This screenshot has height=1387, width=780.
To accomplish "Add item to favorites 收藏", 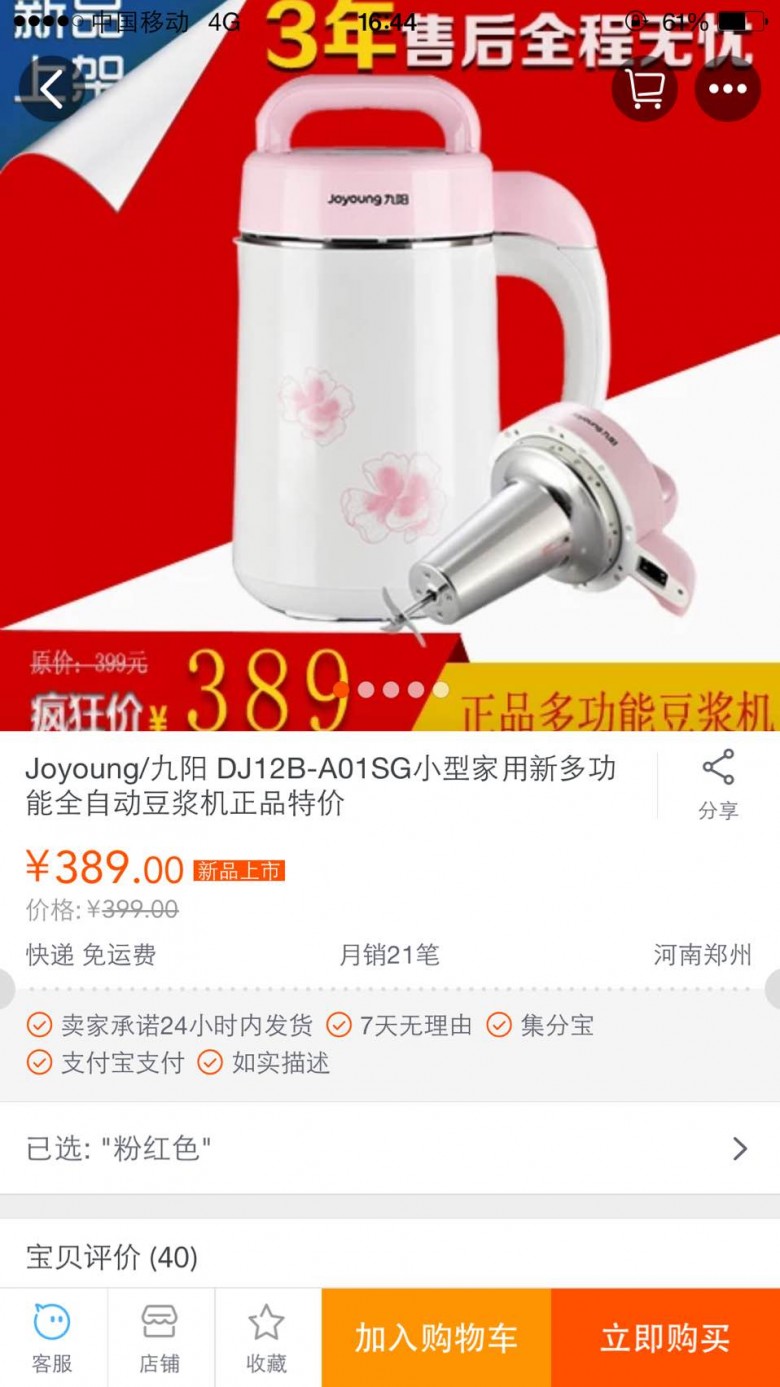I will (x=267, y=1338).
